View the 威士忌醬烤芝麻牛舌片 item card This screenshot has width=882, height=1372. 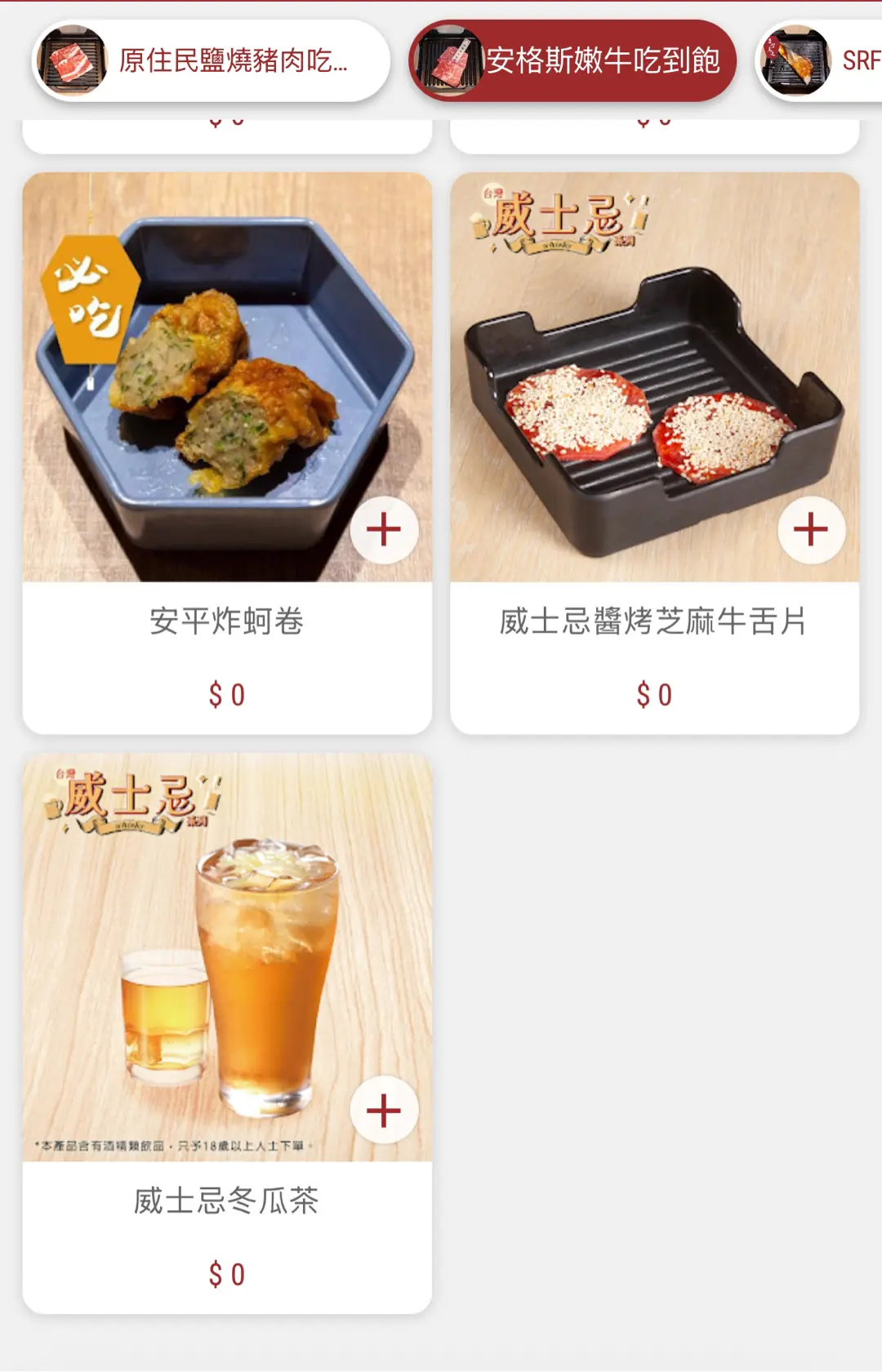click(x=653, y=622)
